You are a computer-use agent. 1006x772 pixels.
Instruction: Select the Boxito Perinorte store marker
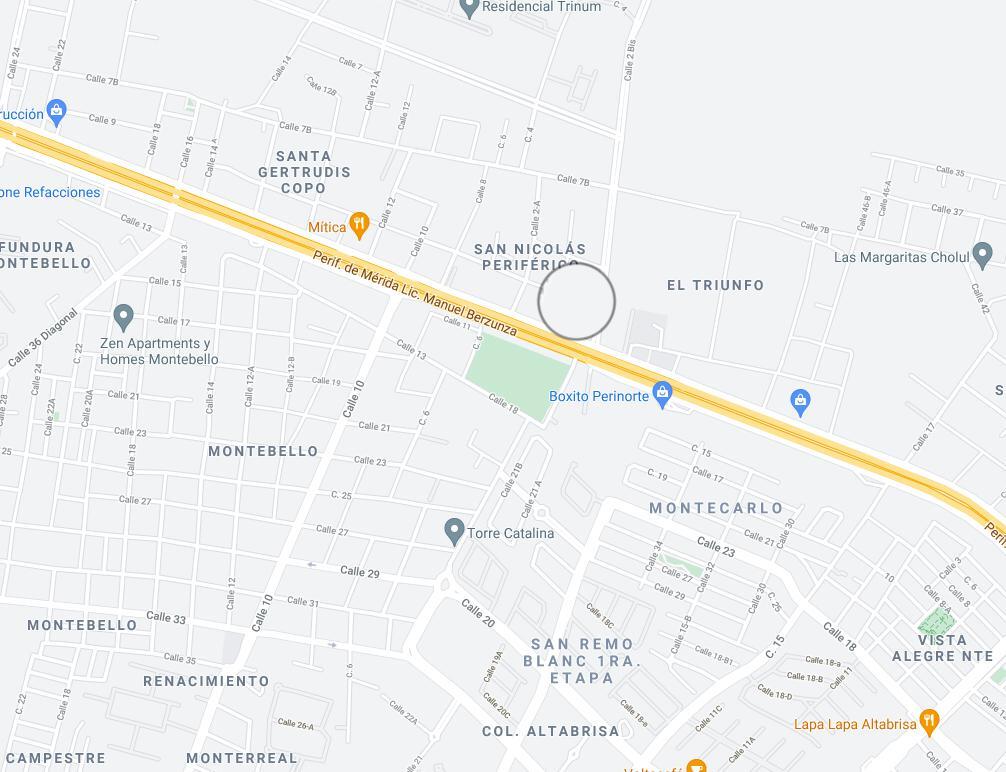tap(662, 394)
